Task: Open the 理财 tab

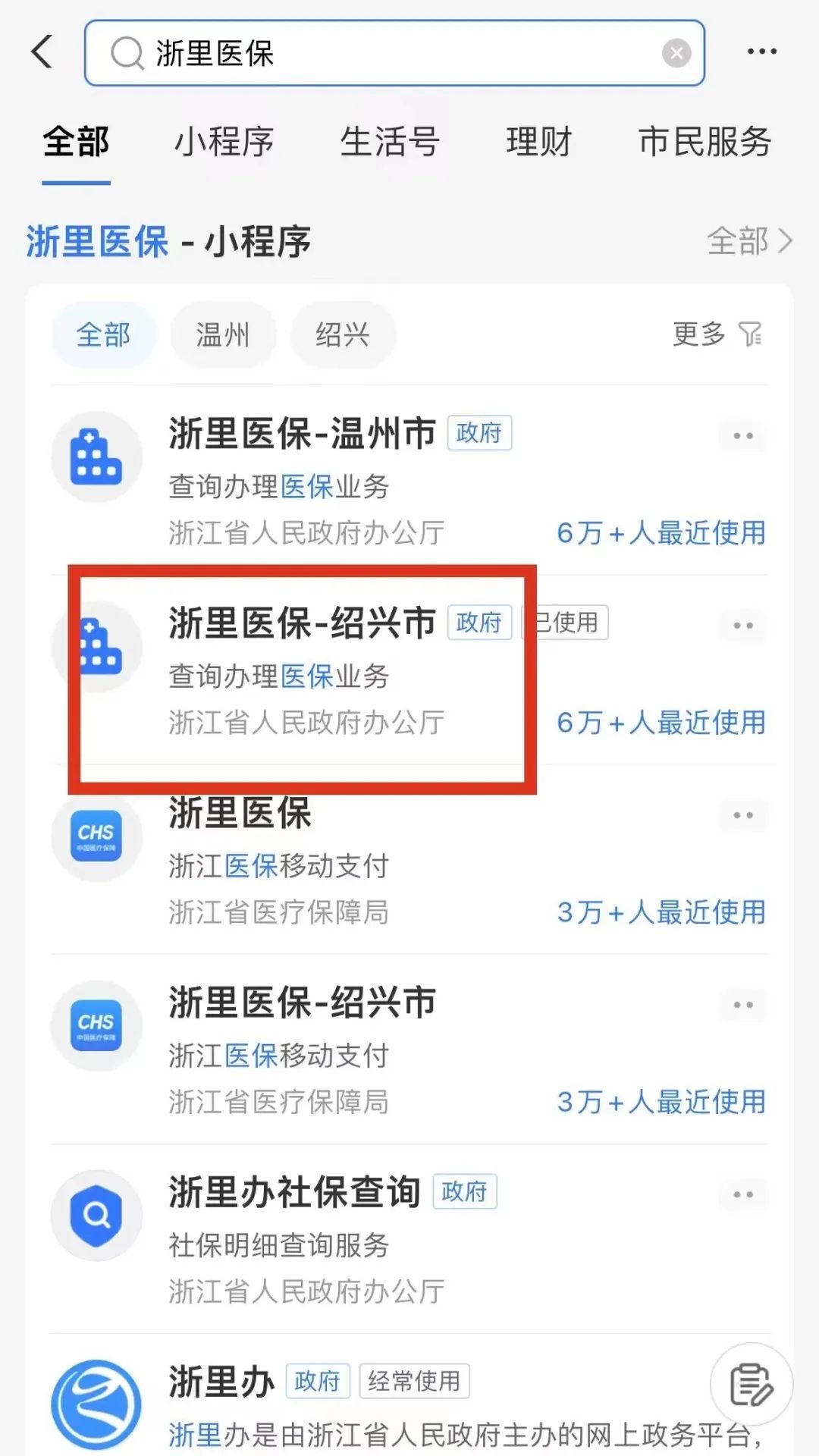Action: [538, 142]
